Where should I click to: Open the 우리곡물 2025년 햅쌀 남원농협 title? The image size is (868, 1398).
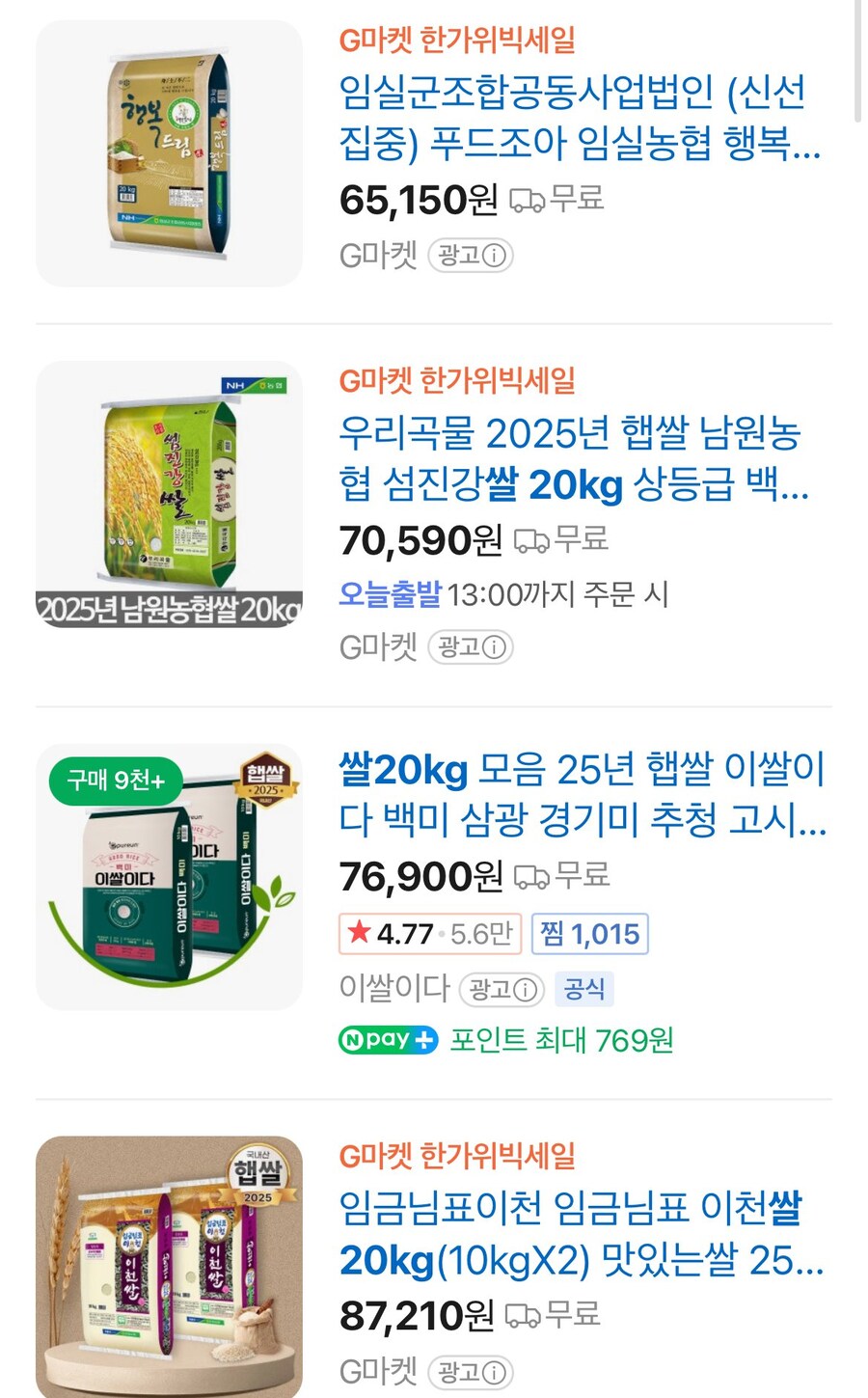(574, 459)
